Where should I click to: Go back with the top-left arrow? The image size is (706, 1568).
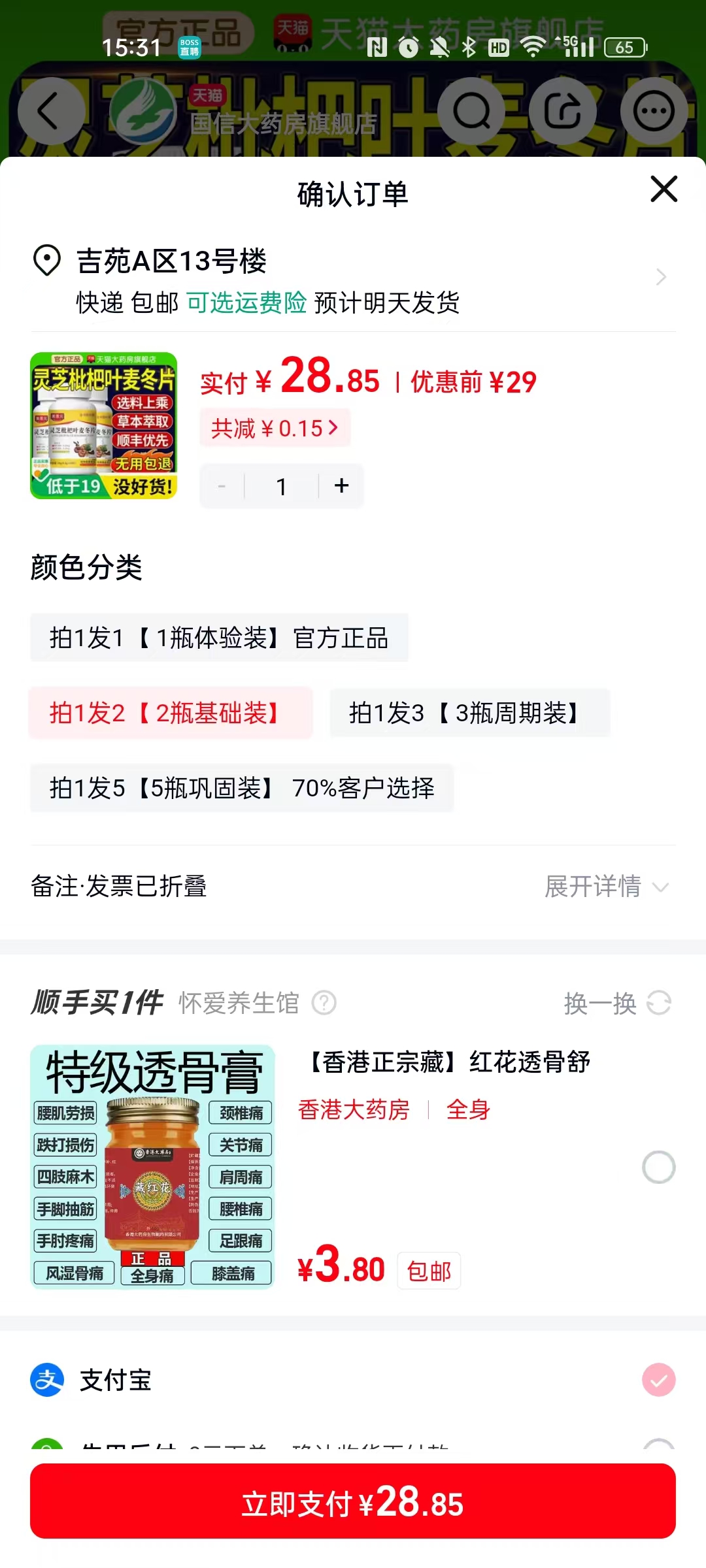click(50, 111)
